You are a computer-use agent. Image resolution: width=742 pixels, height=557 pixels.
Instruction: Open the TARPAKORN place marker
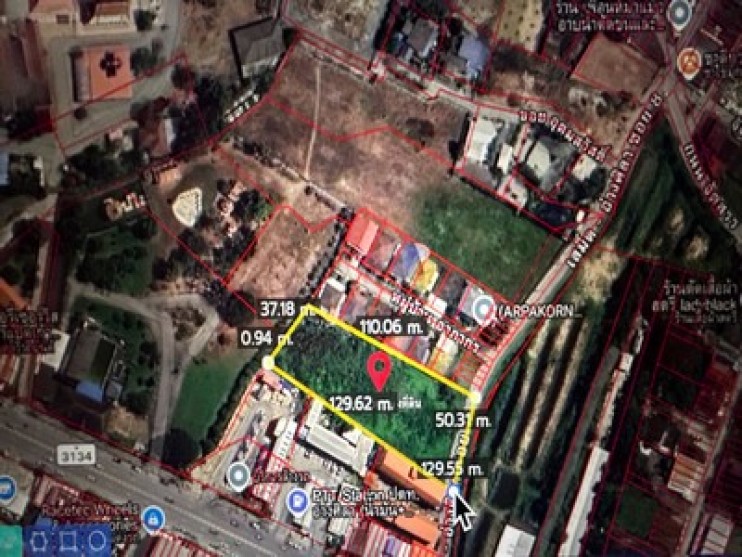point(484,306)
